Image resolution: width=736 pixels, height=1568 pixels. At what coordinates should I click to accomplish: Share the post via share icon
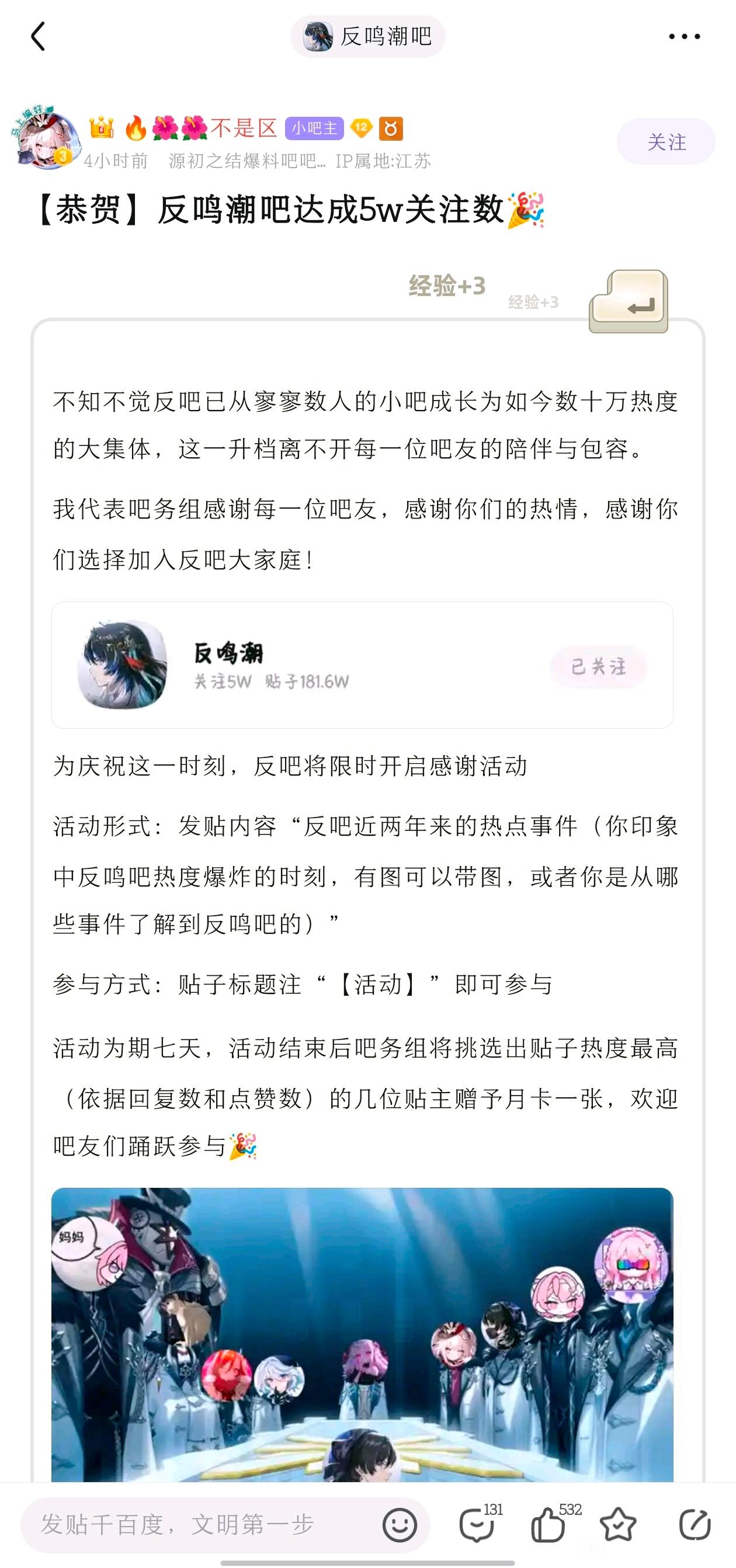(x=695, y=1525)
